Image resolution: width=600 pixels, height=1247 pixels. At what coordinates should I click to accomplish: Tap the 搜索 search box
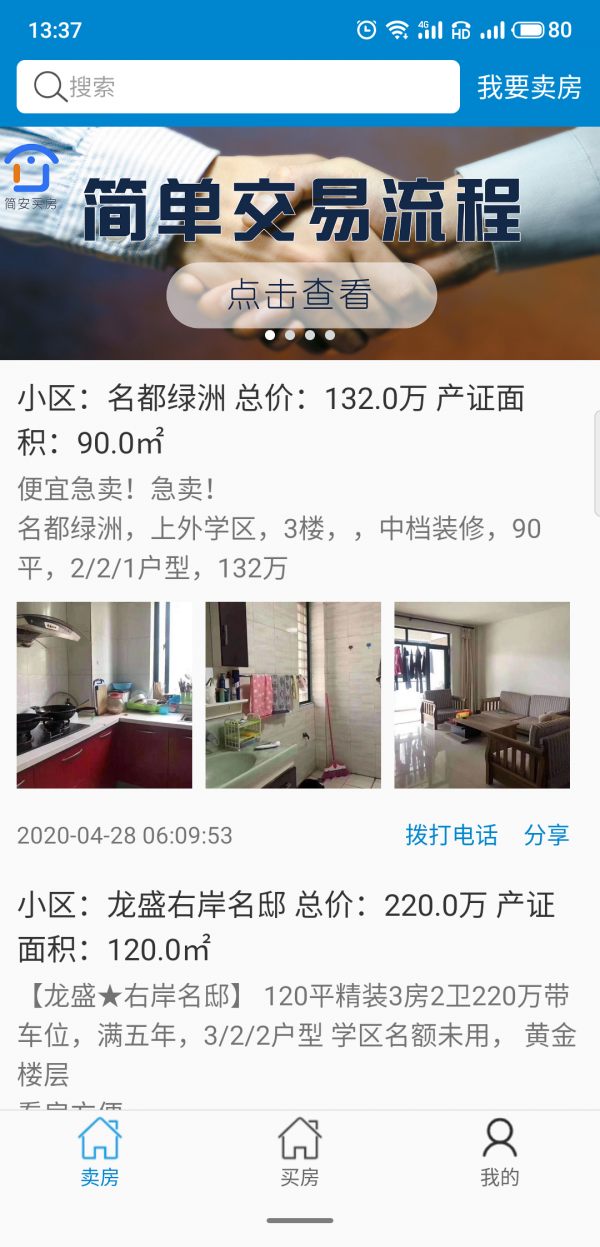tap(238, 87)
